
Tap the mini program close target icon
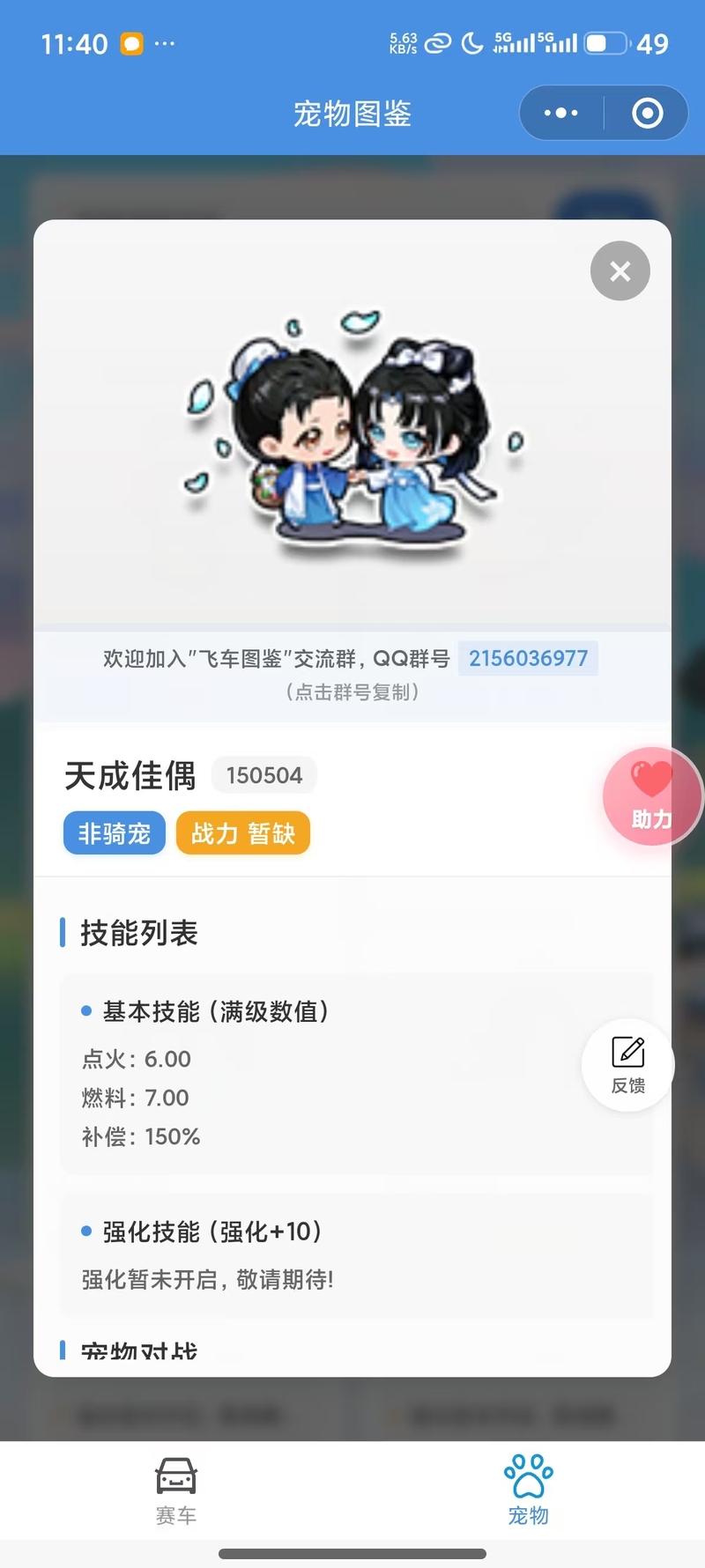pyautogui.click(x=648, y=113)
